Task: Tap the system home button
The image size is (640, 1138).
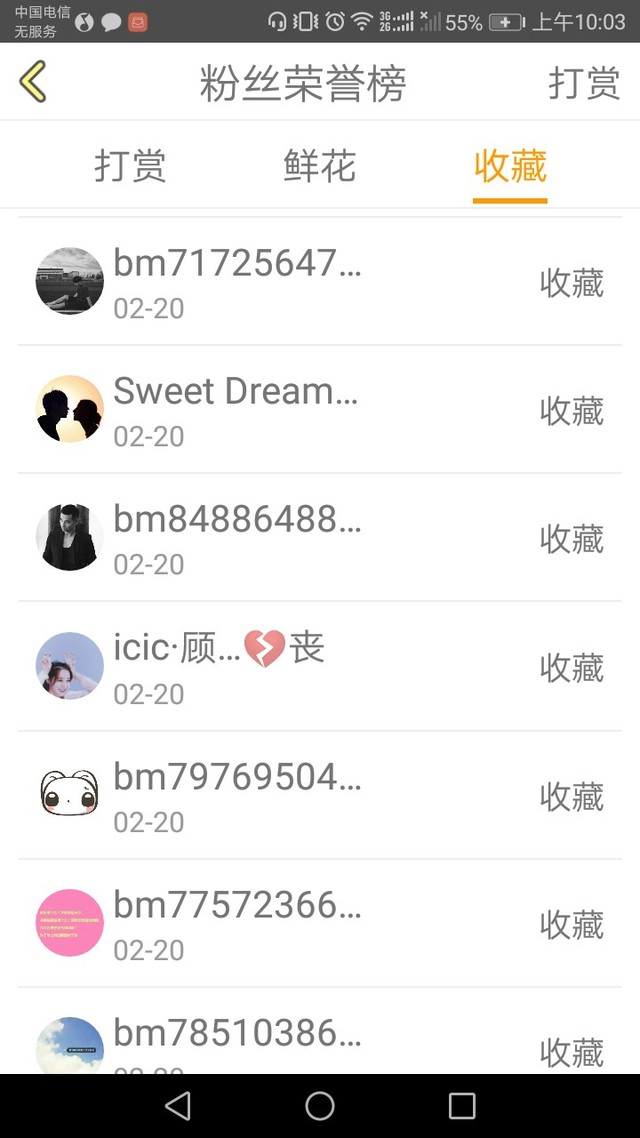Action: point(320,1105)
